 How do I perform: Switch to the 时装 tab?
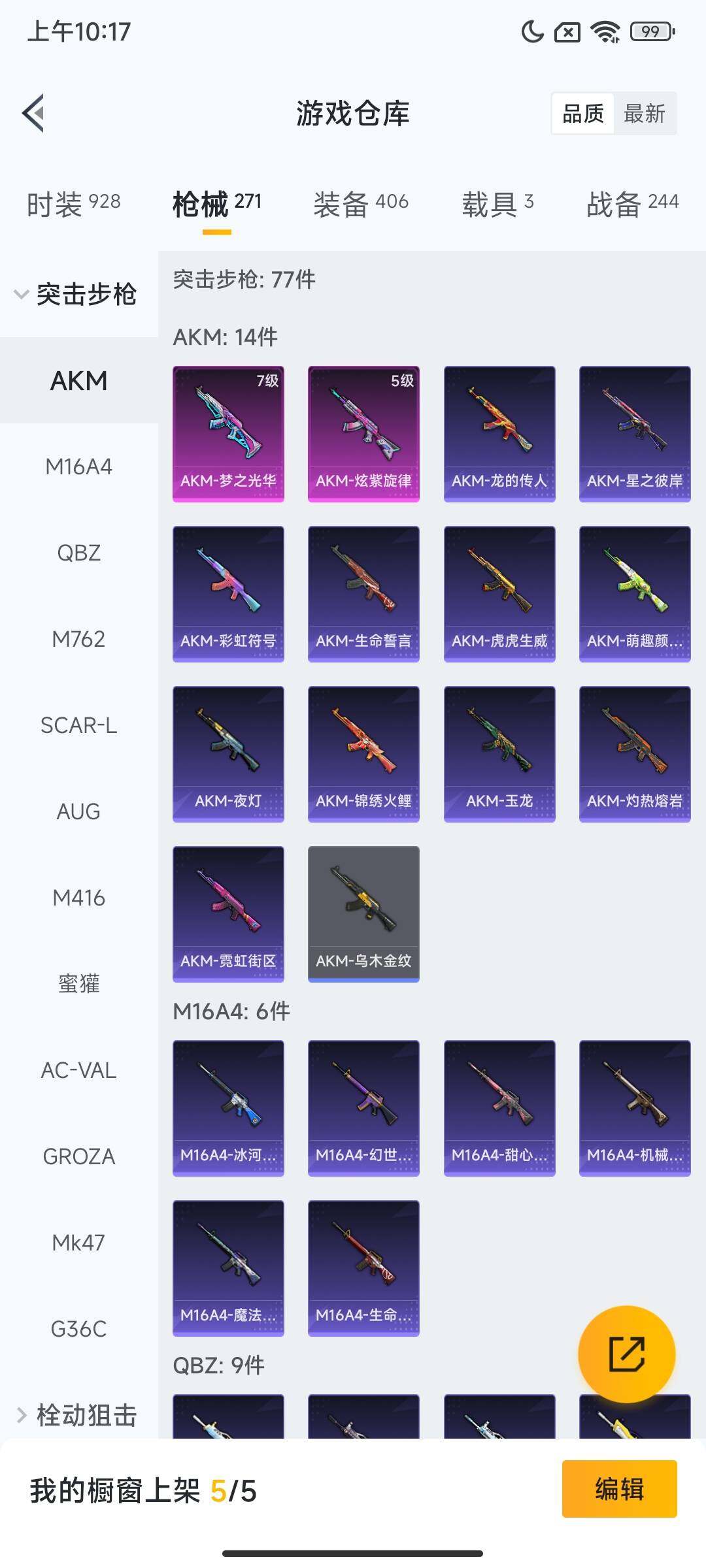(x=73, y=204)
